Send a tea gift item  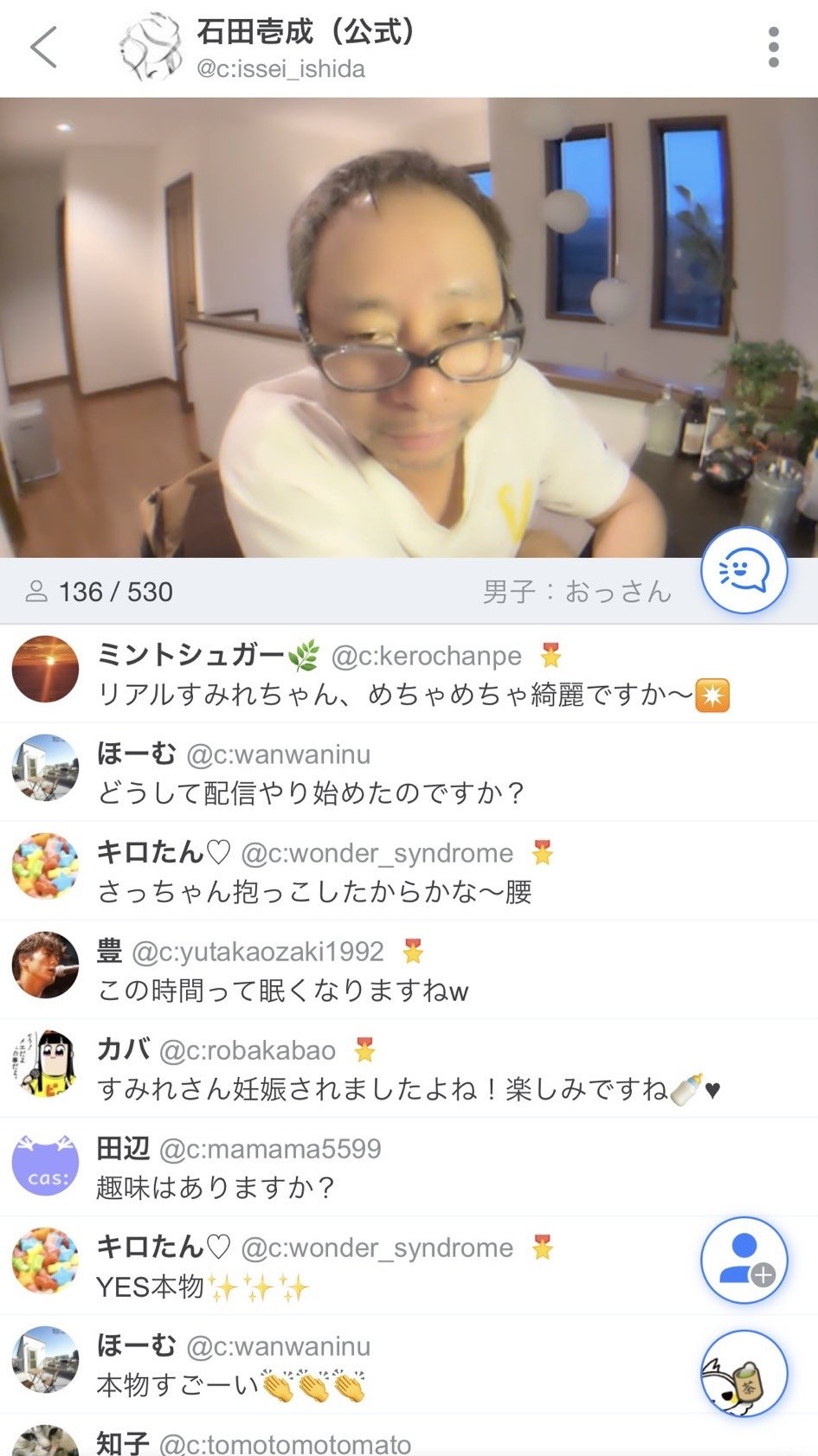tap(744, 1373)
